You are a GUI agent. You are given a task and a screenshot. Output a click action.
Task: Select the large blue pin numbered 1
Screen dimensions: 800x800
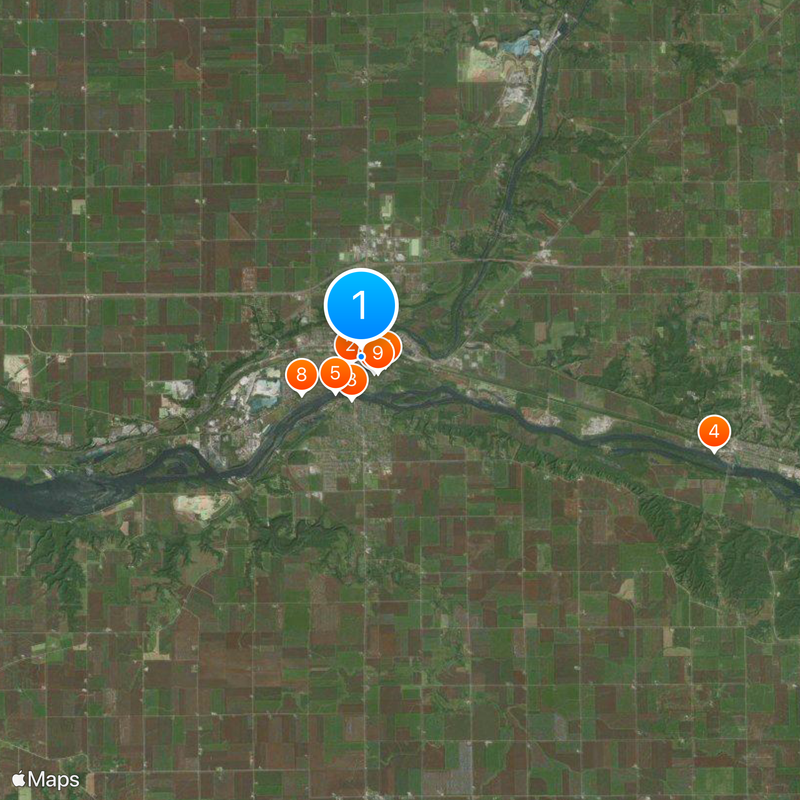tap(361, 303)
